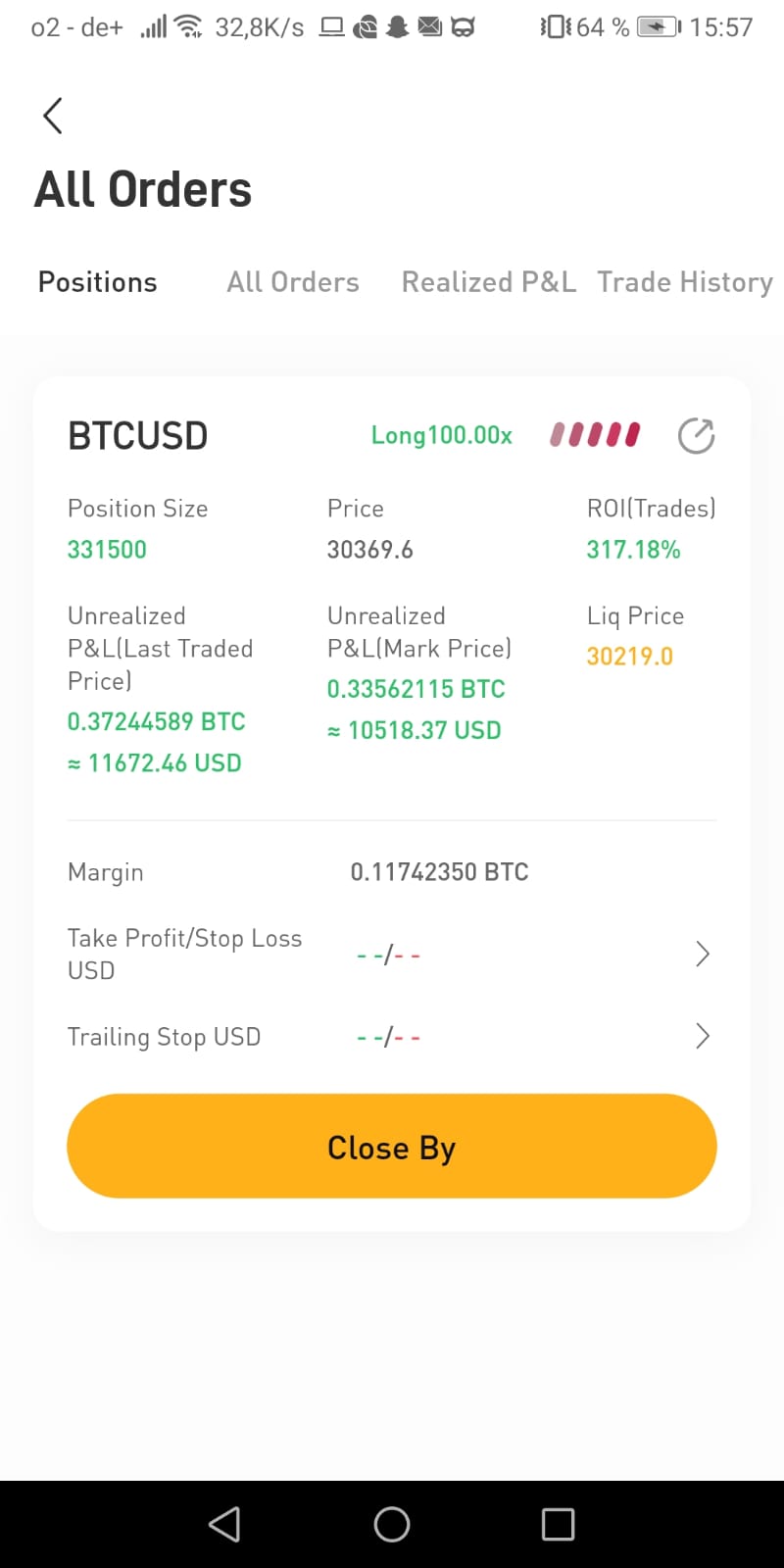
Task: Expand Take Profit/Stop Loss USD settings
Action: [702, 954]
